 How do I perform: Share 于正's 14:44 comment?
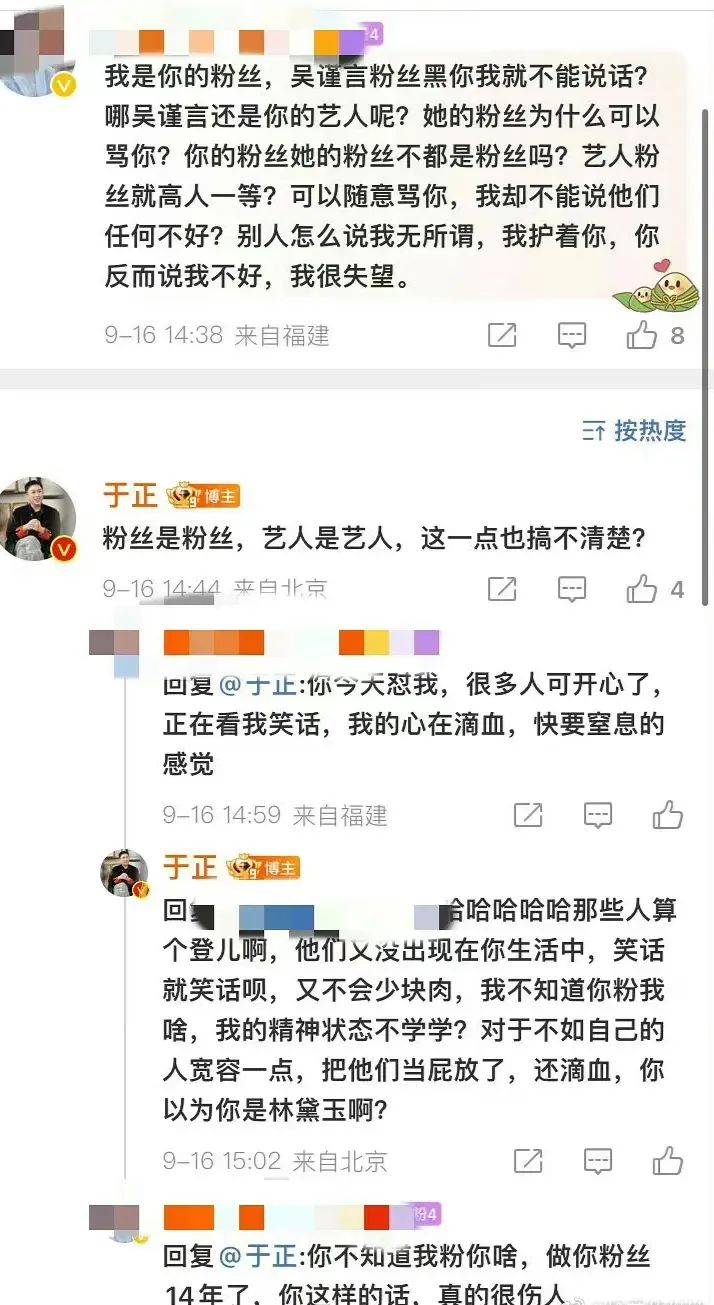point(502,589)
